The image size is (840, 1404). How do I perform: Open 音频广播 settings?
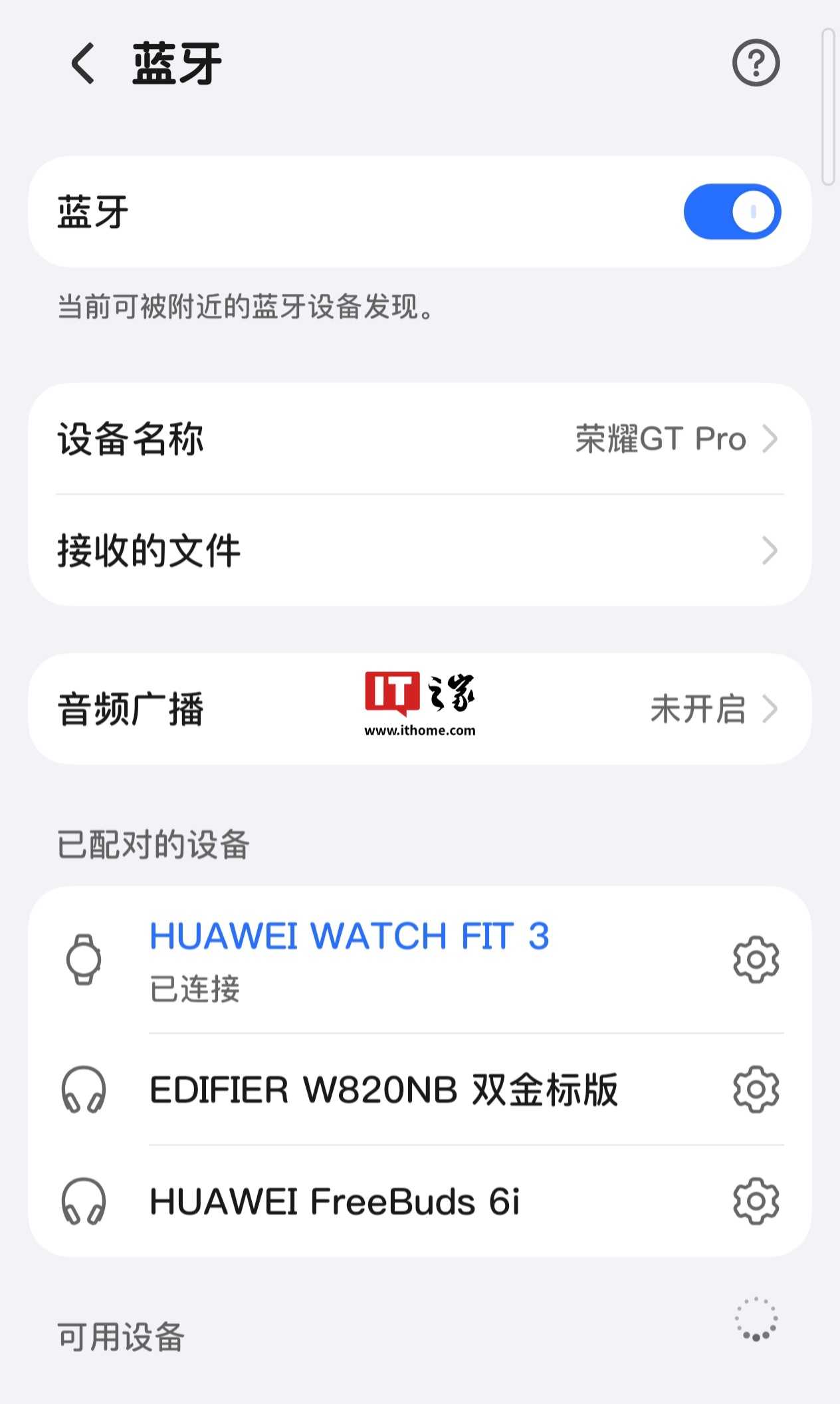pos(419,709)
